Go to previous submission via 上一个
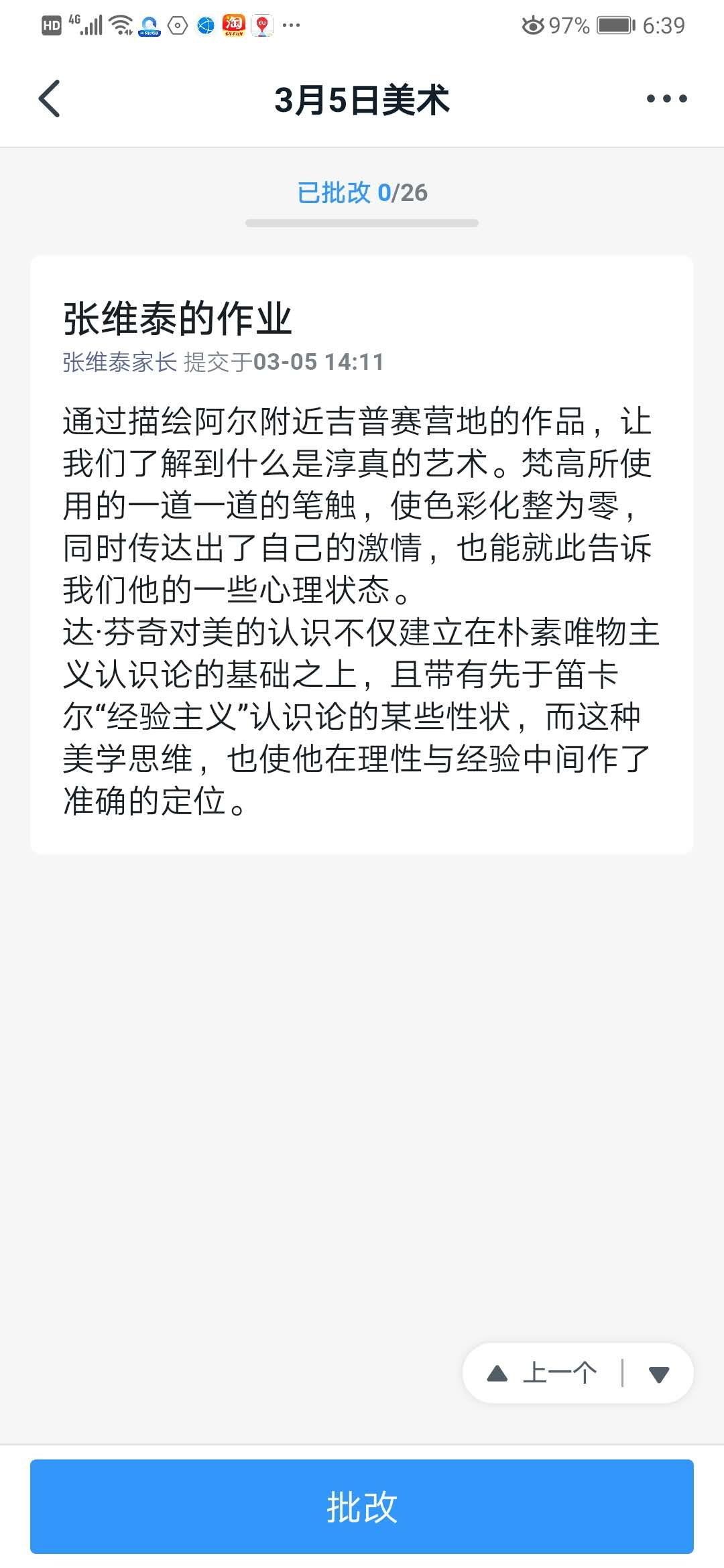This screenshot has width=724, height=1568. coord(542,1373)
